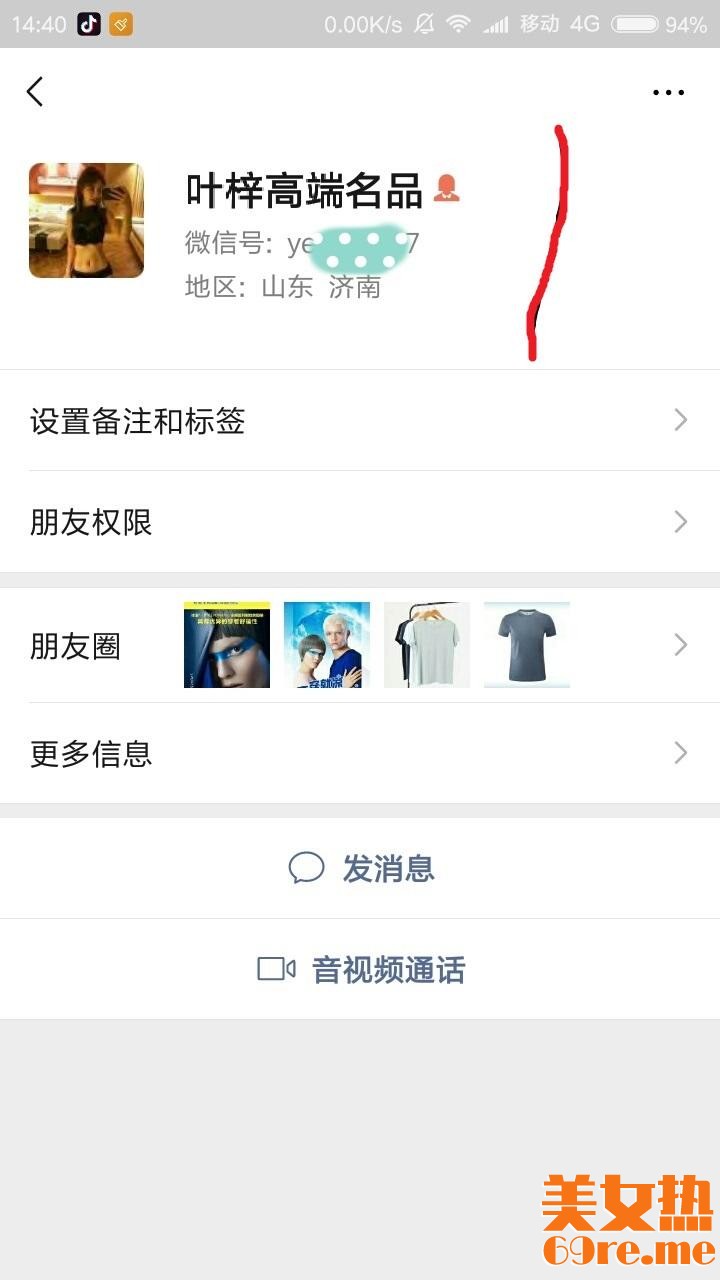Screen dimensions: 720x1280
Task: Go back using the top-left arrow
Action: (35, 92)
